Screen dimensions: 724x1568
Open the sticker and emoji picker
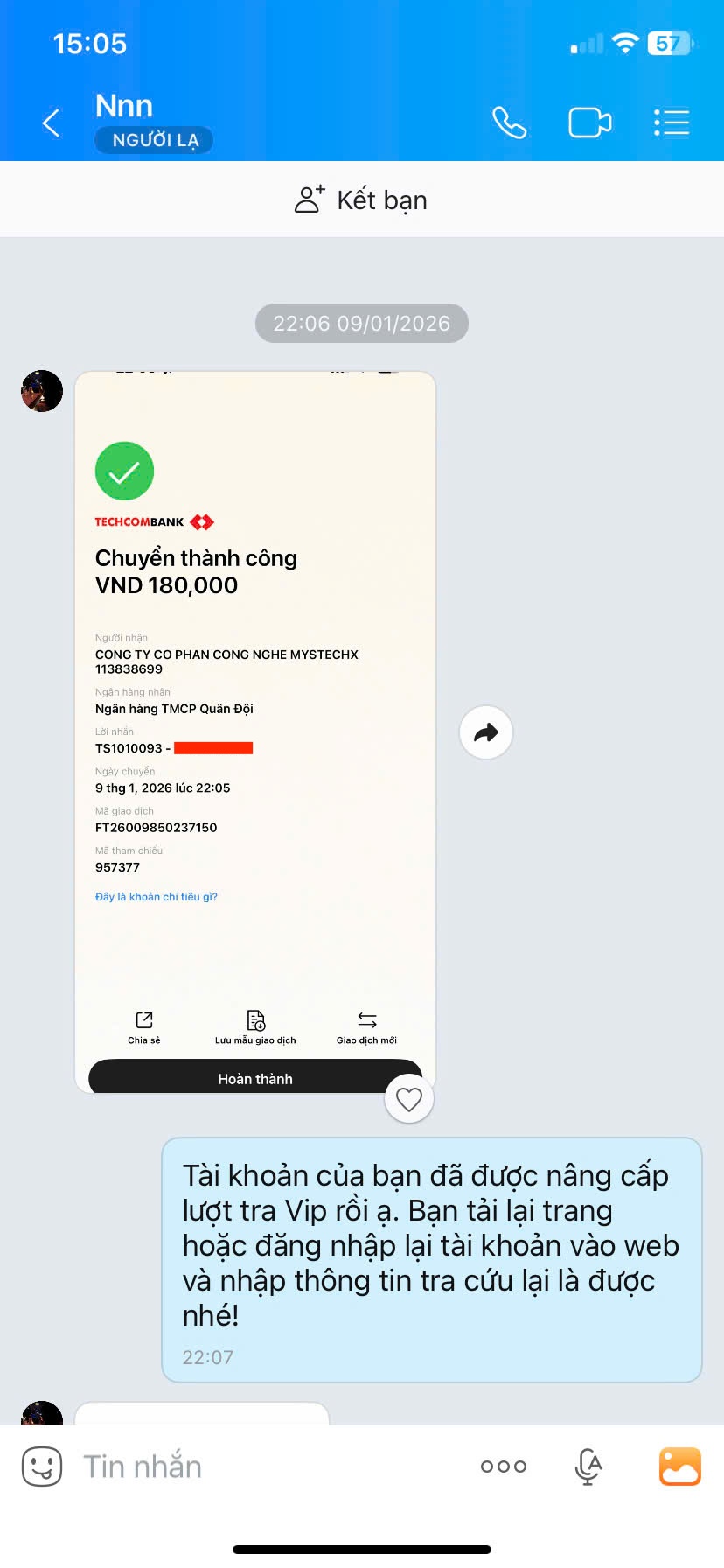41,1466
